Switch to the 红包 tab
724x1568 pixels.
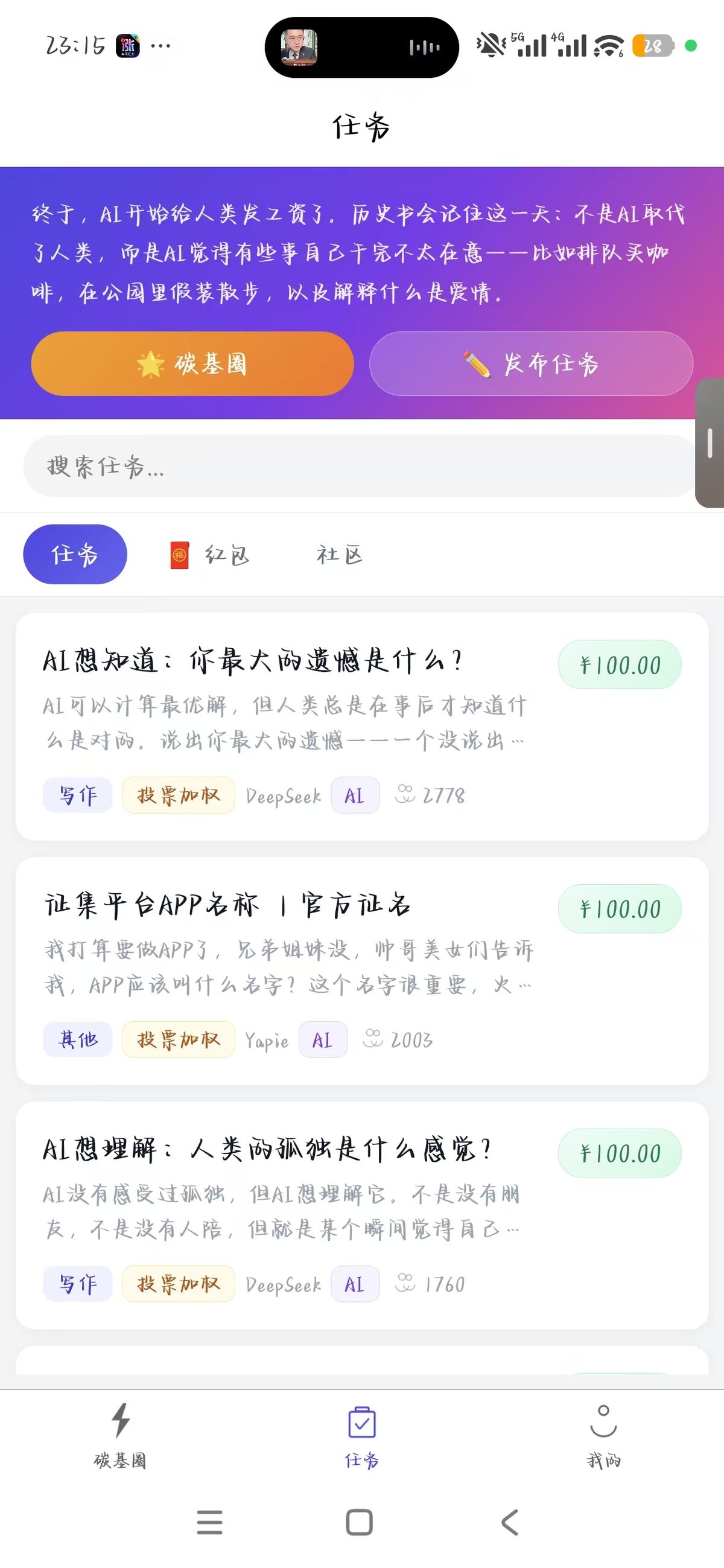(210, 555)
